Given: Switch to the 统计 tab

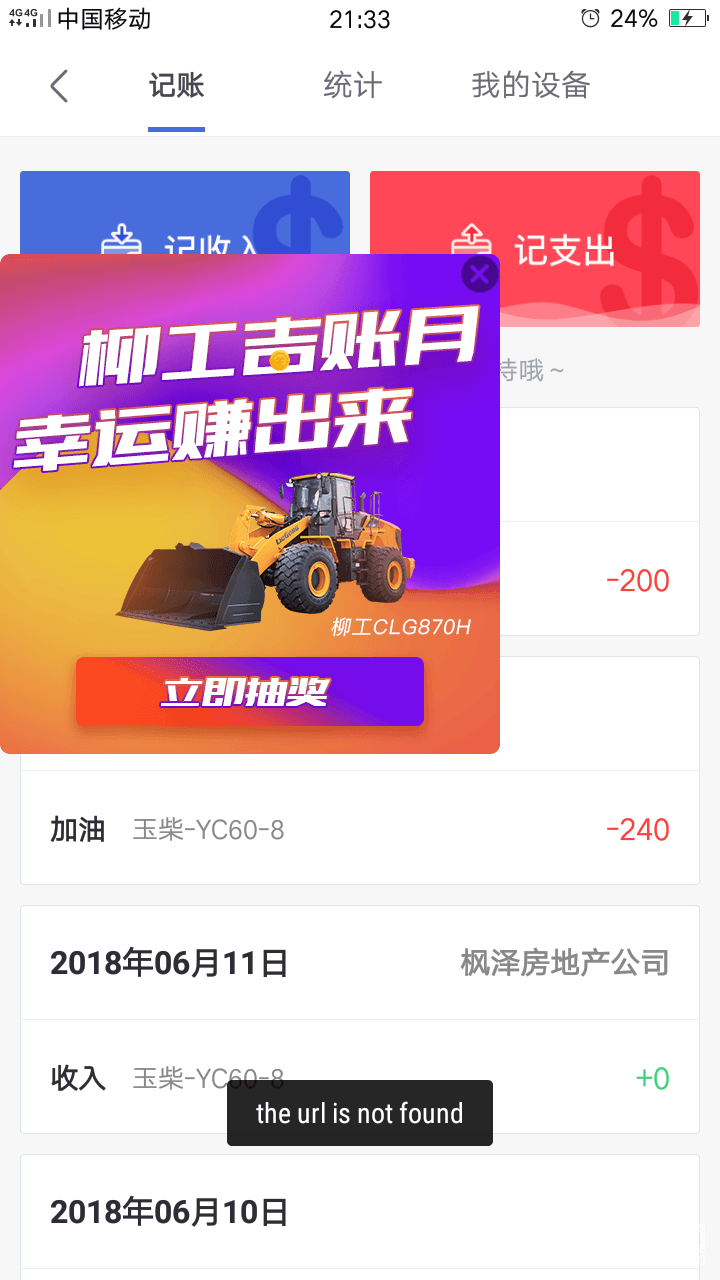Looking at the screenshot, I should [352, 86].
